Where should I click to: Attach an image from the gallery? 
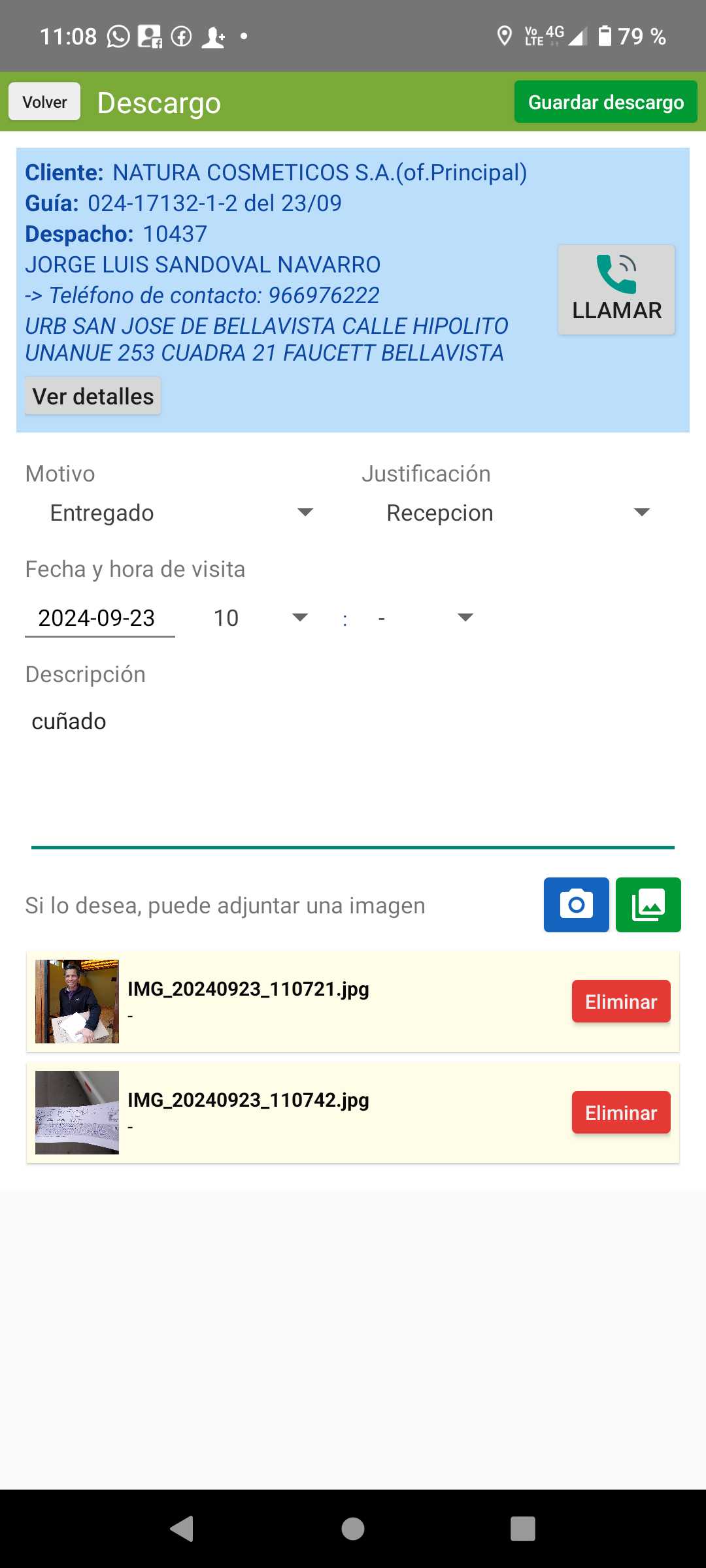click(x=648, y=905)
